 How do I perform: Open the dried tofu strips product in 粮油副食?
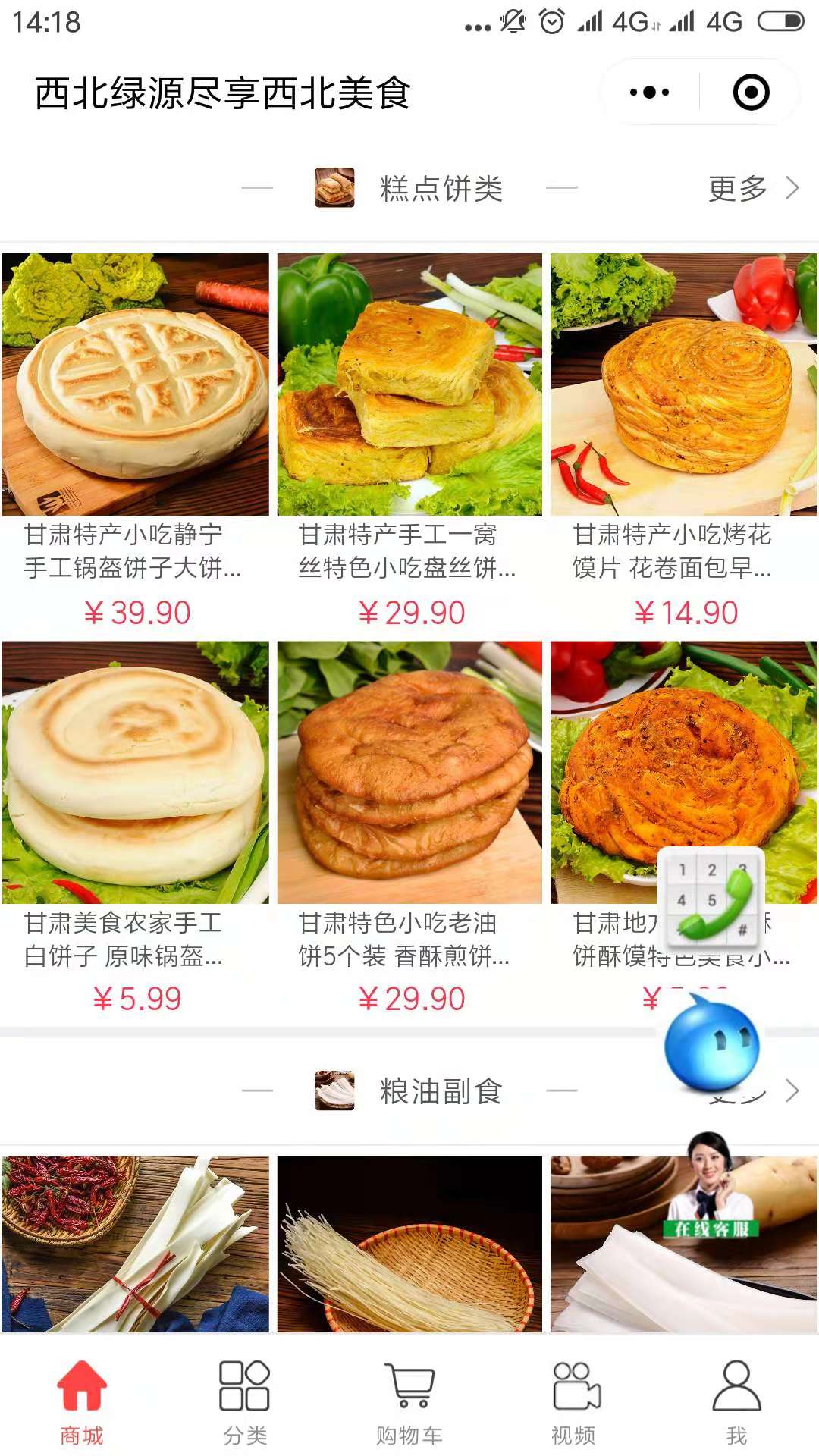coord(136,1244)
